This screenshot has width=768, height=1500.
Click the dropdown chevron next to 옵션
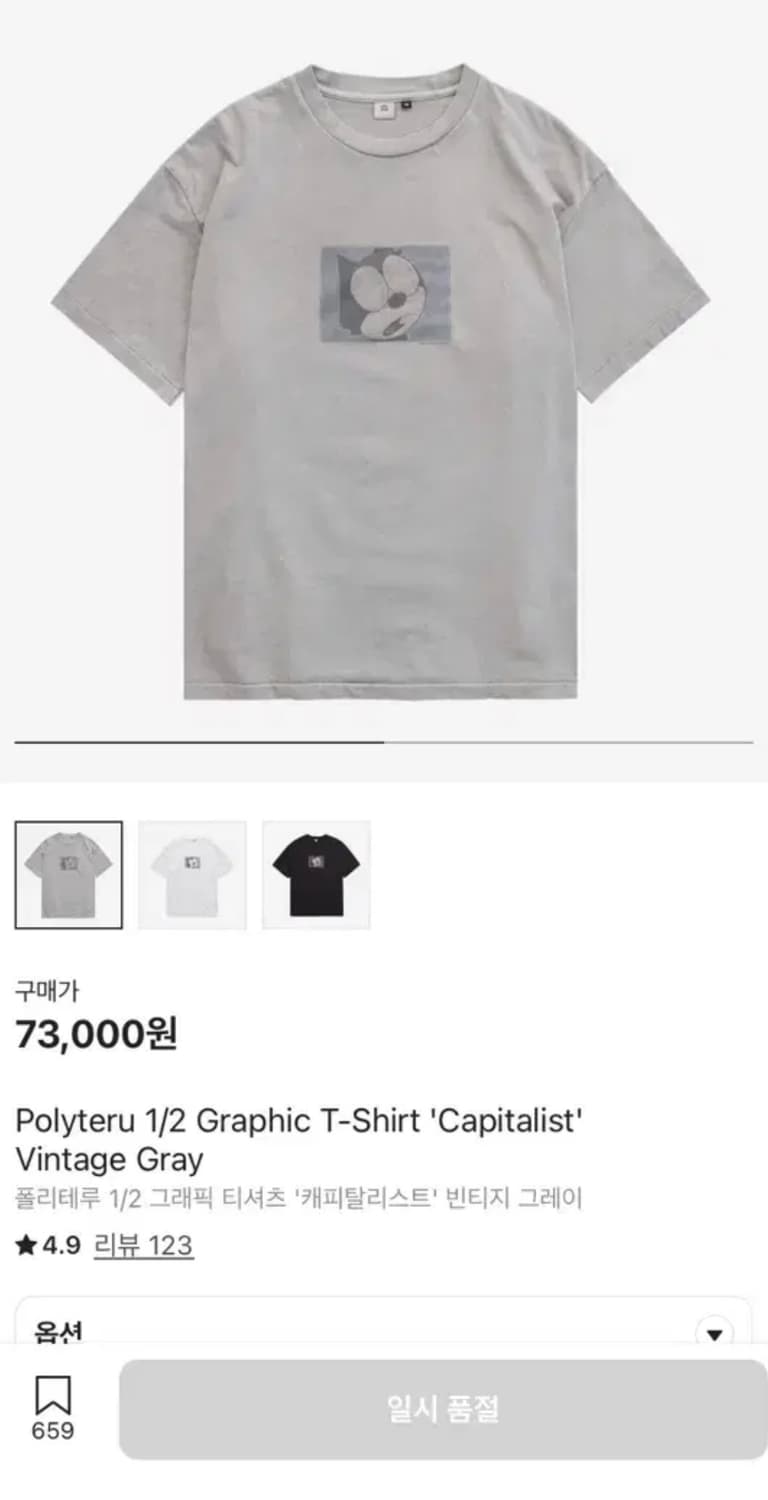[714, 1333]
